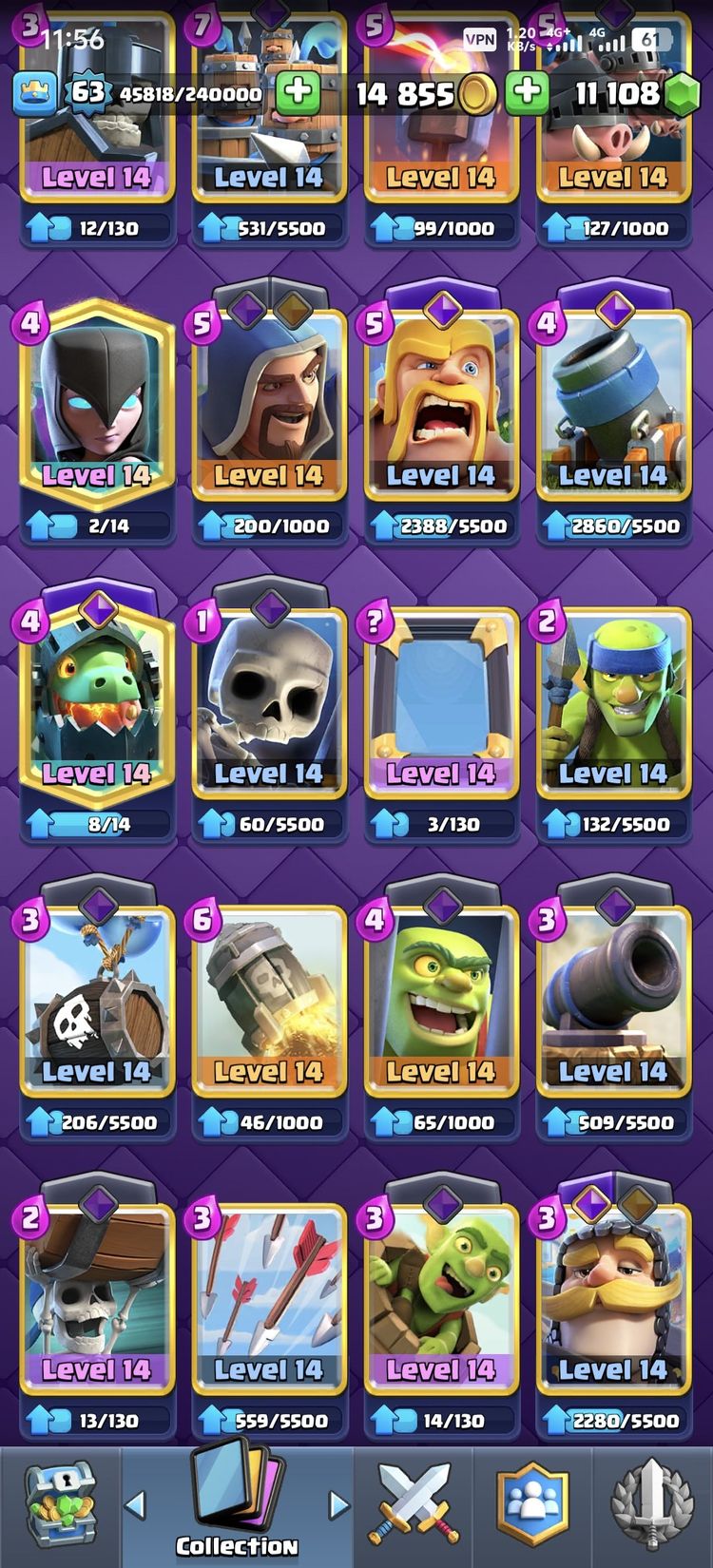Switch to the Battle crossed swords tab
The width and height of the screenshot is (713, 1568).
pos(414,1504)
